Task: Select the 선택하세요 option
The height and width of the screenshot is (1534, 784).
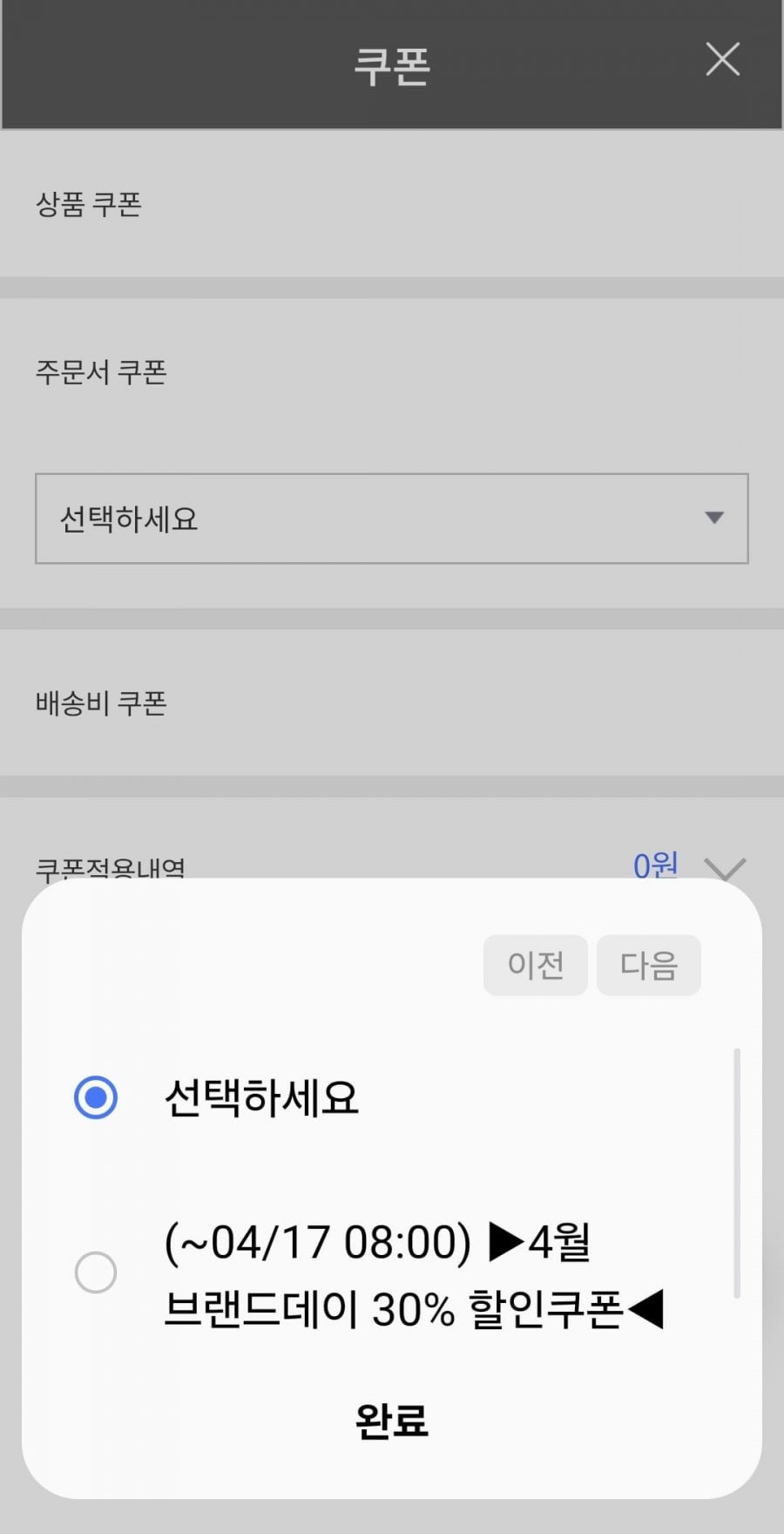Action: tap(96, 1097)
